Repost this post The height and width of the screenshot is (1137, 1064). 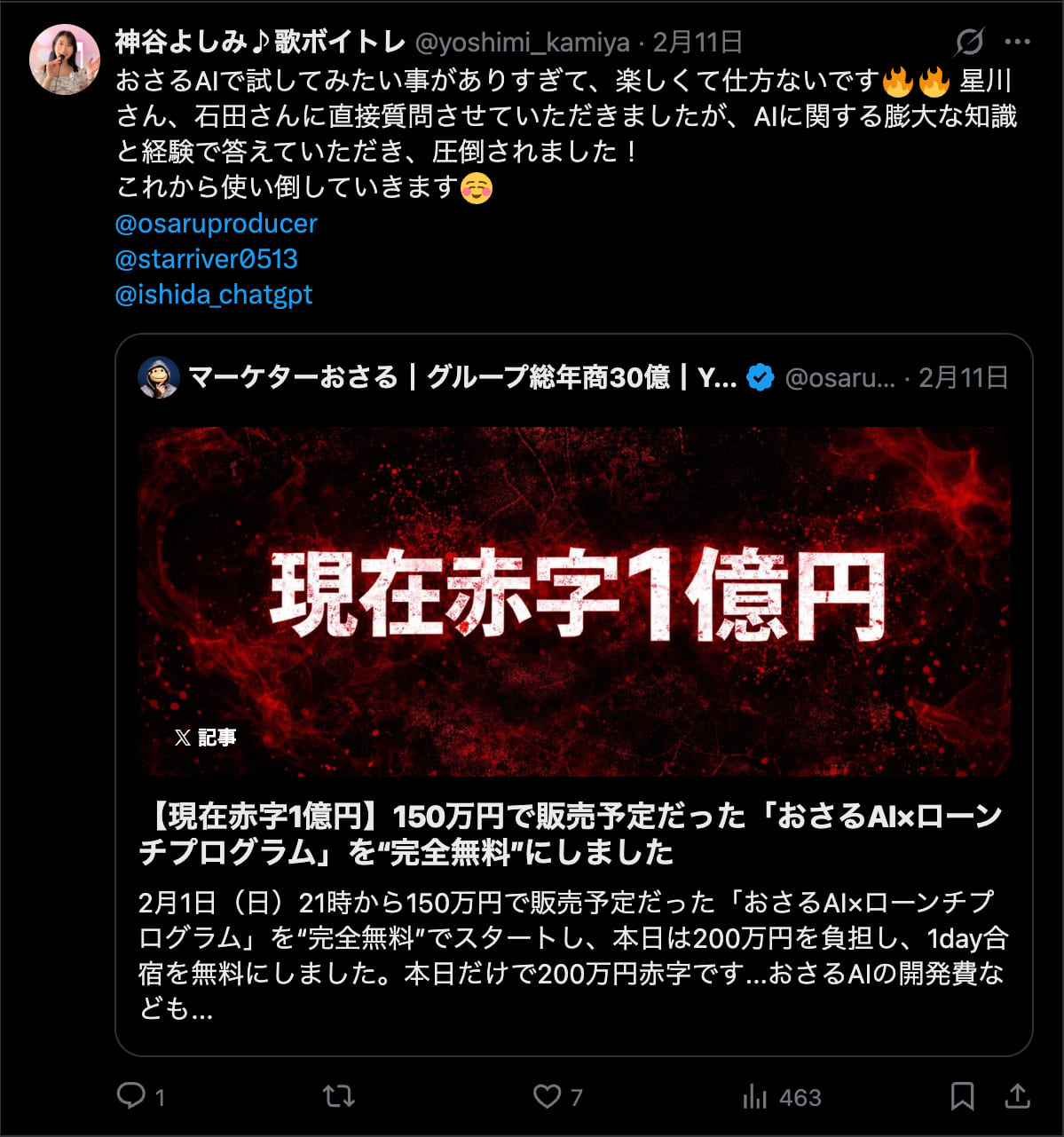[339, 1096]
